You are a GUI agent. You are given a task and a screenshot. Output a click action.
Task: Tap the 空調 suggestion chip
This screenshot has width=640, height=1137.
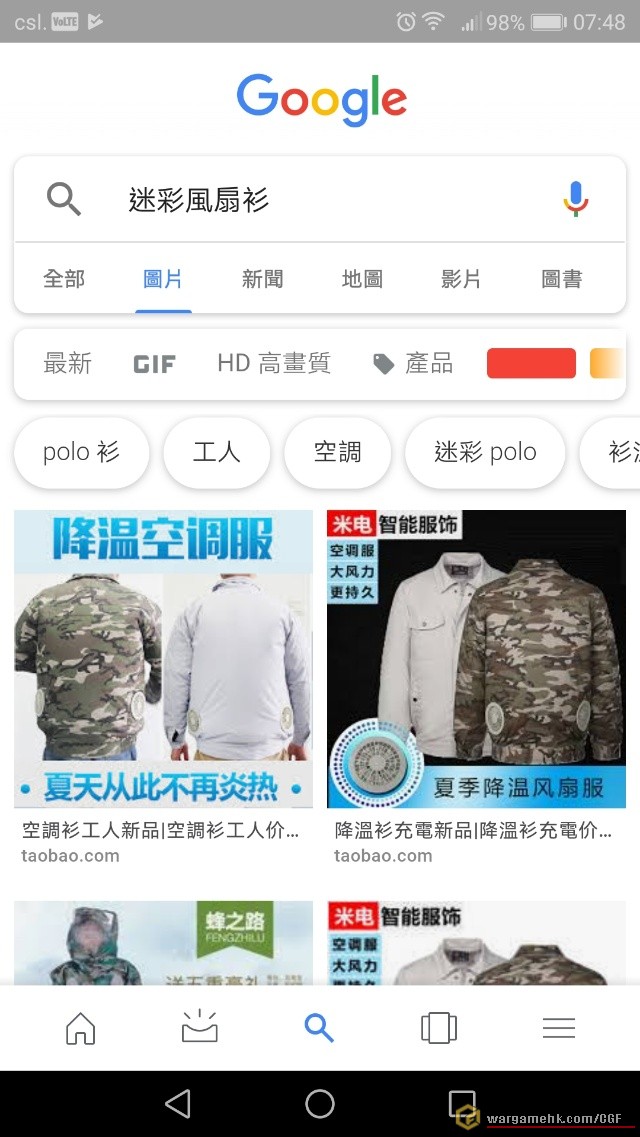(x=337, y=453)
